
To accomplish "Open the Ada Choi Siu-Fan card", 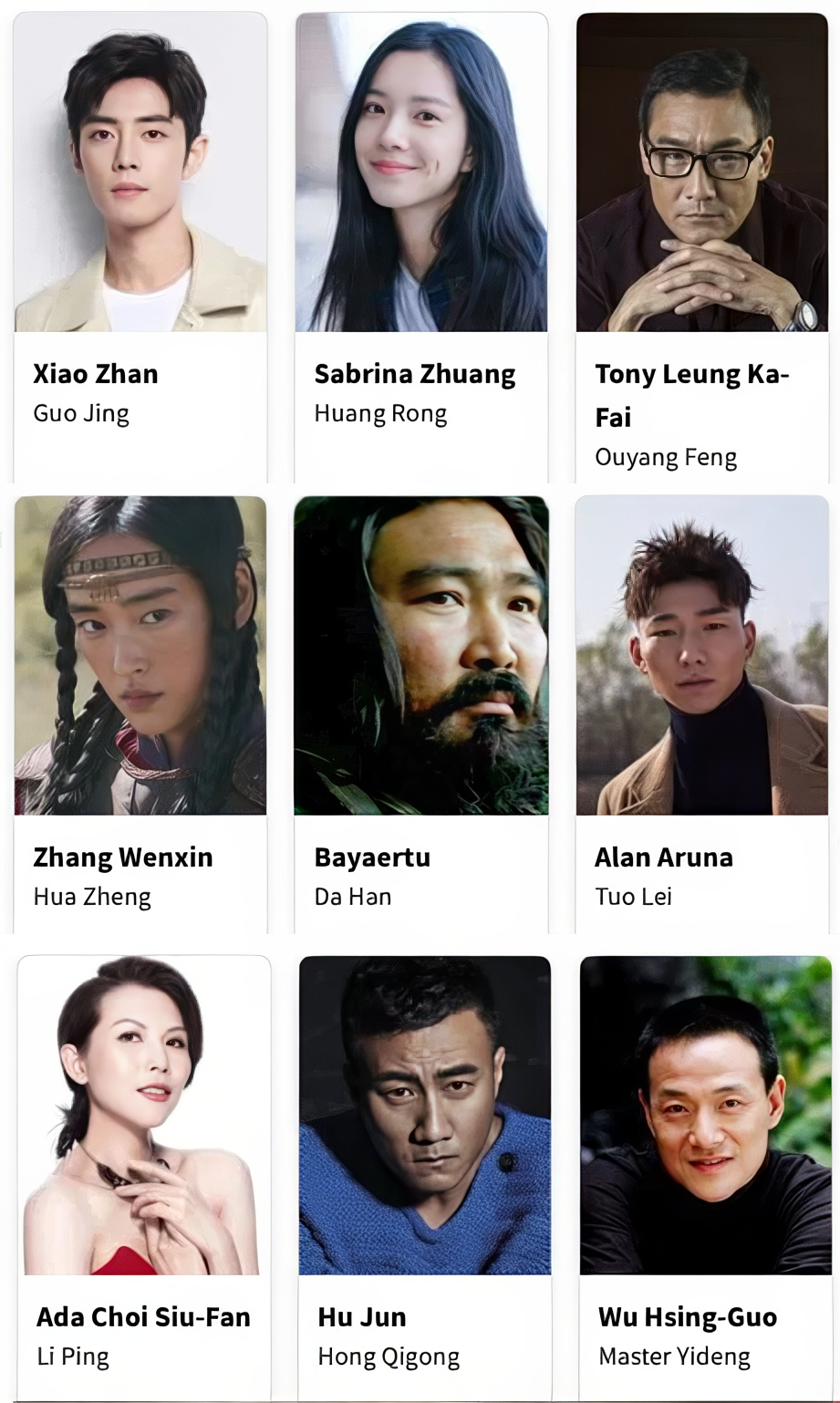I will click(144, 1178).
